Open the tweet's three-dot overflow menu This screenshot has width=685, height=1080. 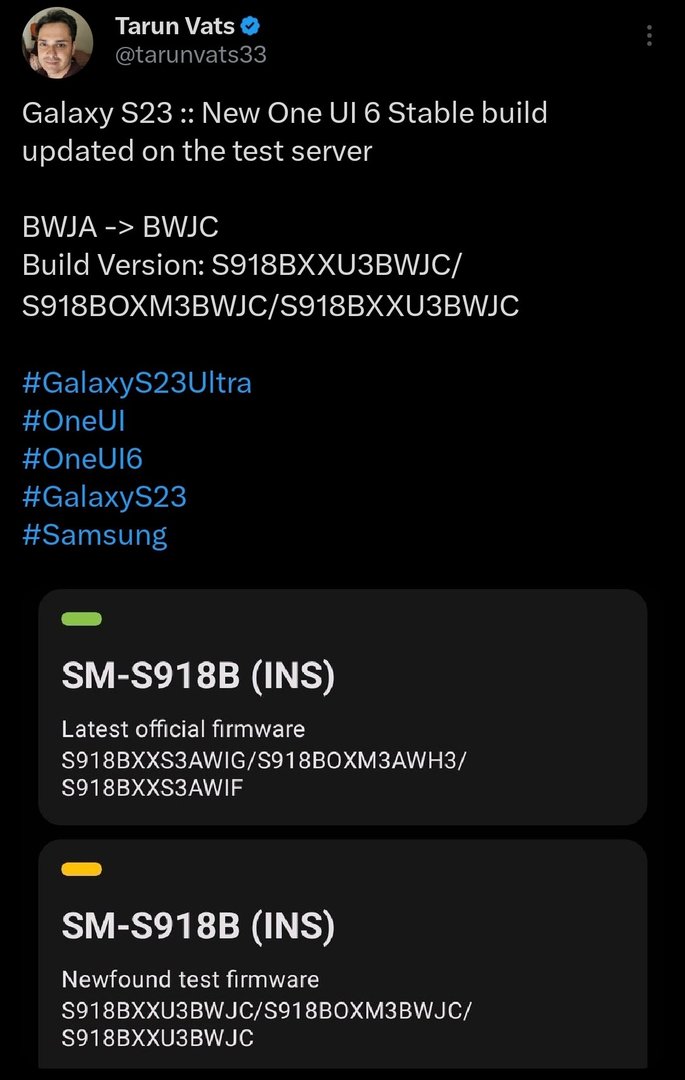[x=650, y=36]
